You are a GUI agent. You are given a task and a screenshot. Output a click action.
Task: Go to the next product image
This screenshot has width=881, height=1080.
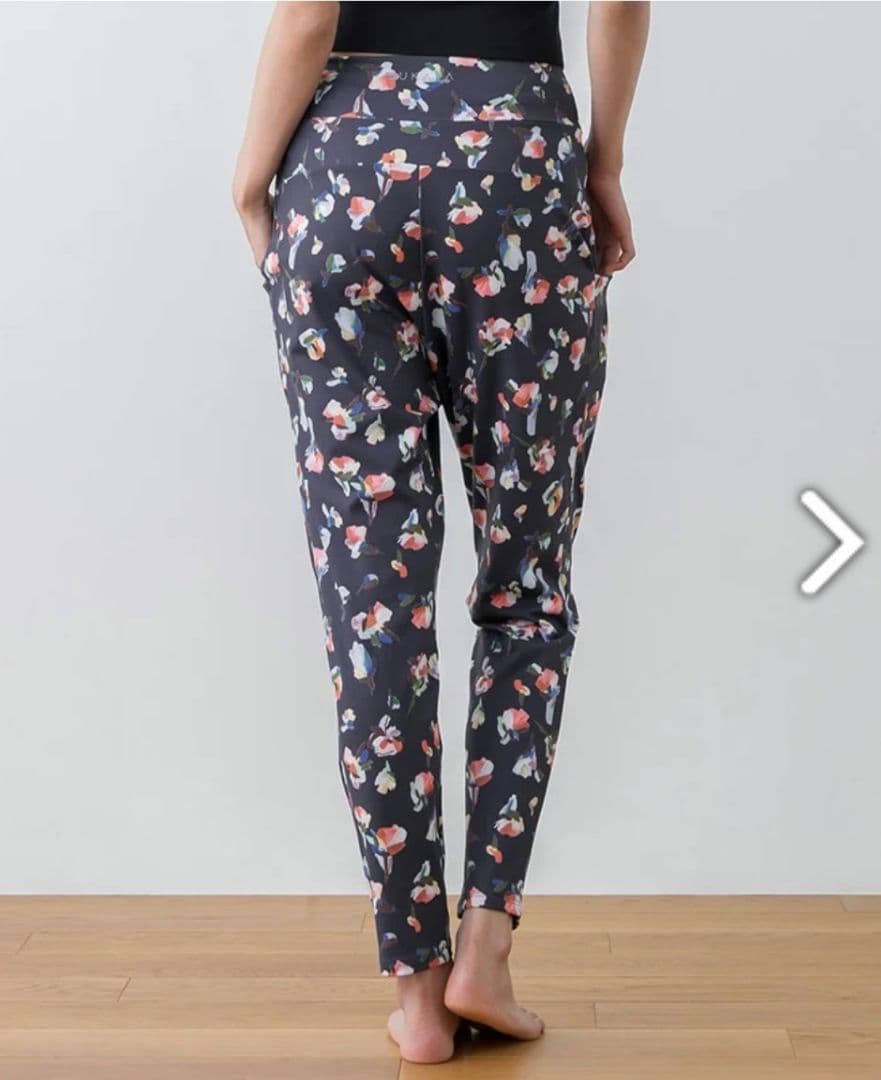830,541
